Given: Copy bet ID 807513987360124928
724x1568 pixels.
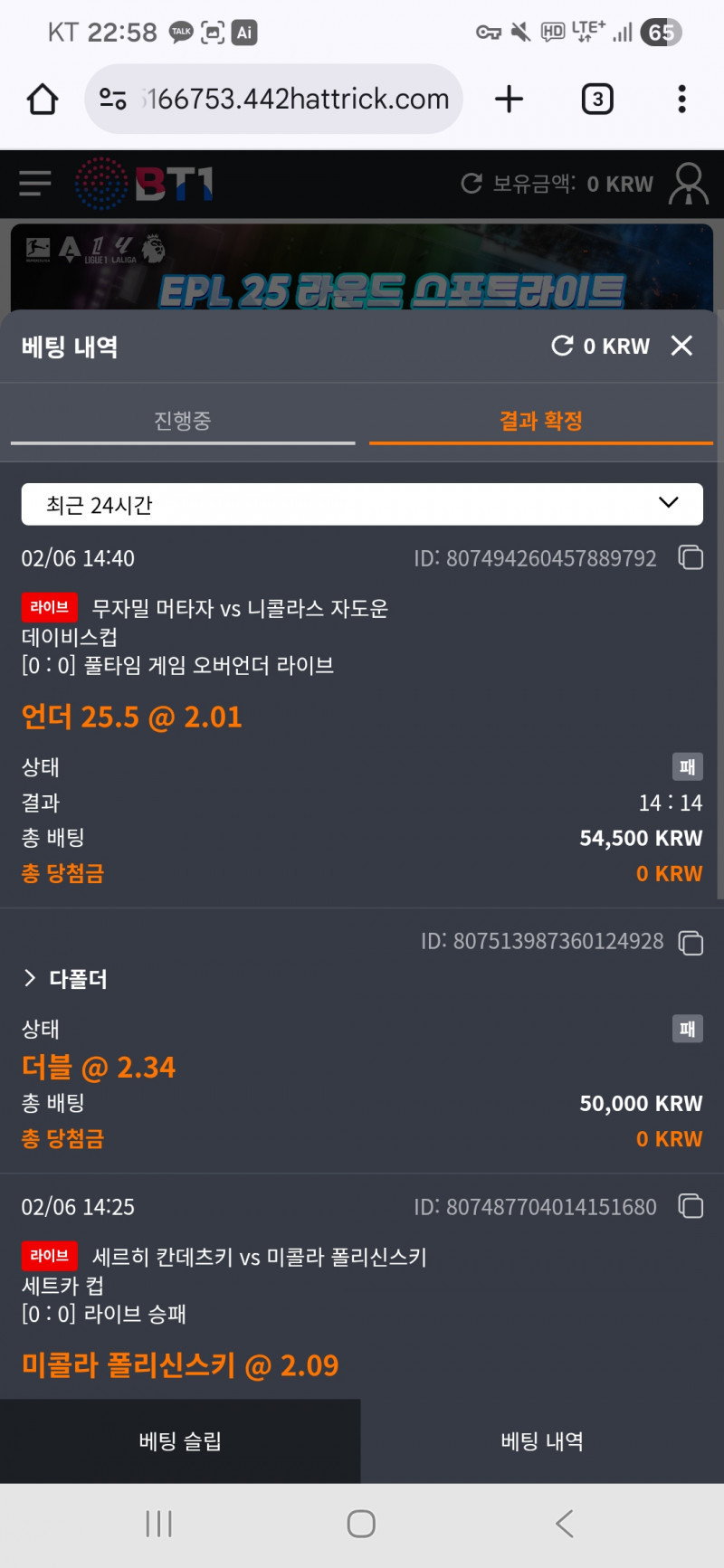Looking at the screenshot, I should (691, 943).
